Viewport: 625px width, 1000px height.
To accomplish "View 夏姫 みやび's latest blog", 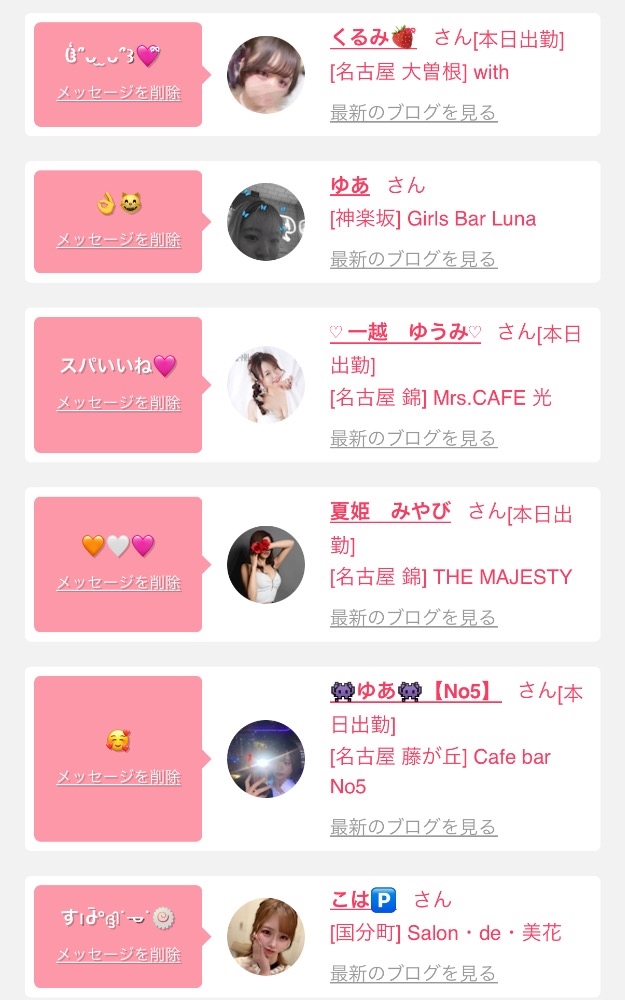I will [413, 618].
